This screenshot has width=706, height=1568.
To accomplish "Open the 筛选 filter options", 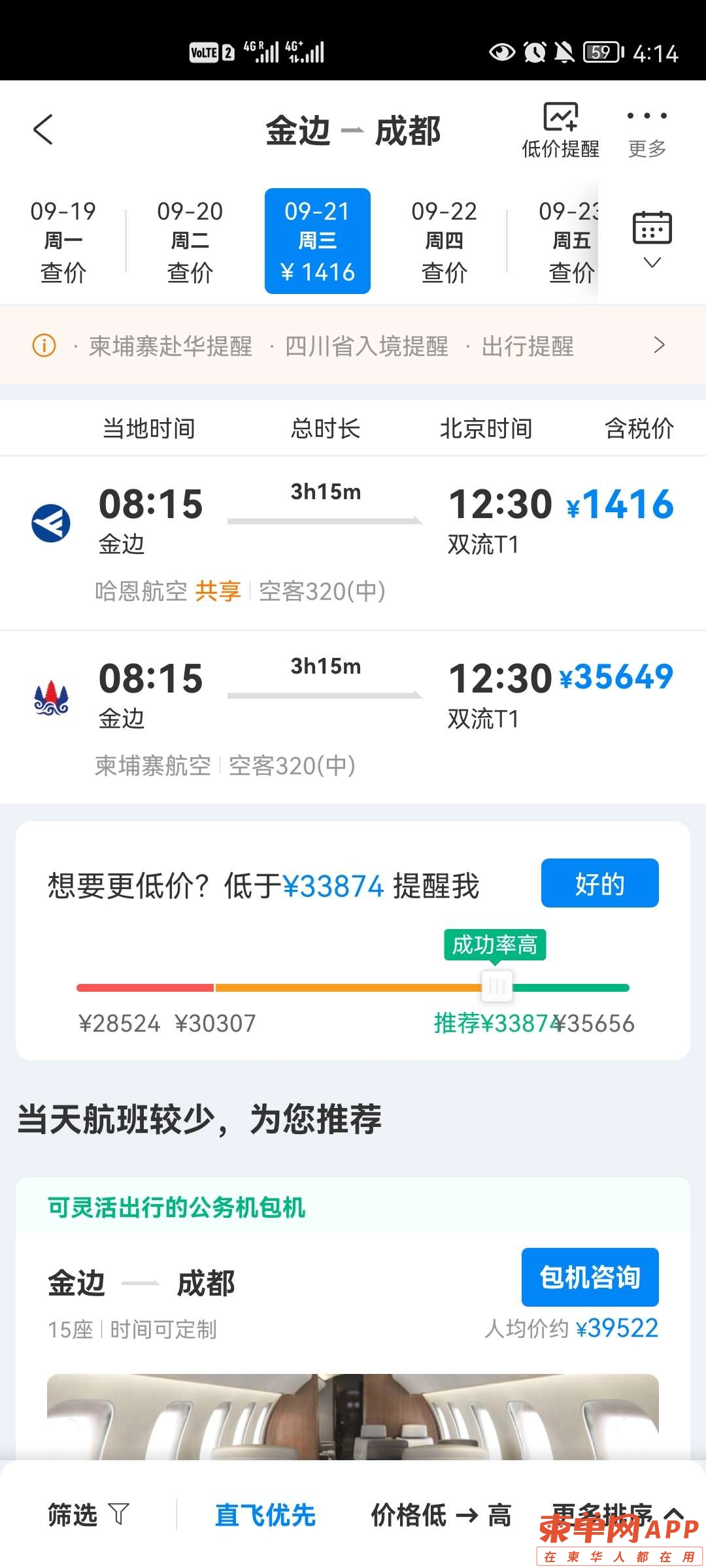I will point(88,1514).
